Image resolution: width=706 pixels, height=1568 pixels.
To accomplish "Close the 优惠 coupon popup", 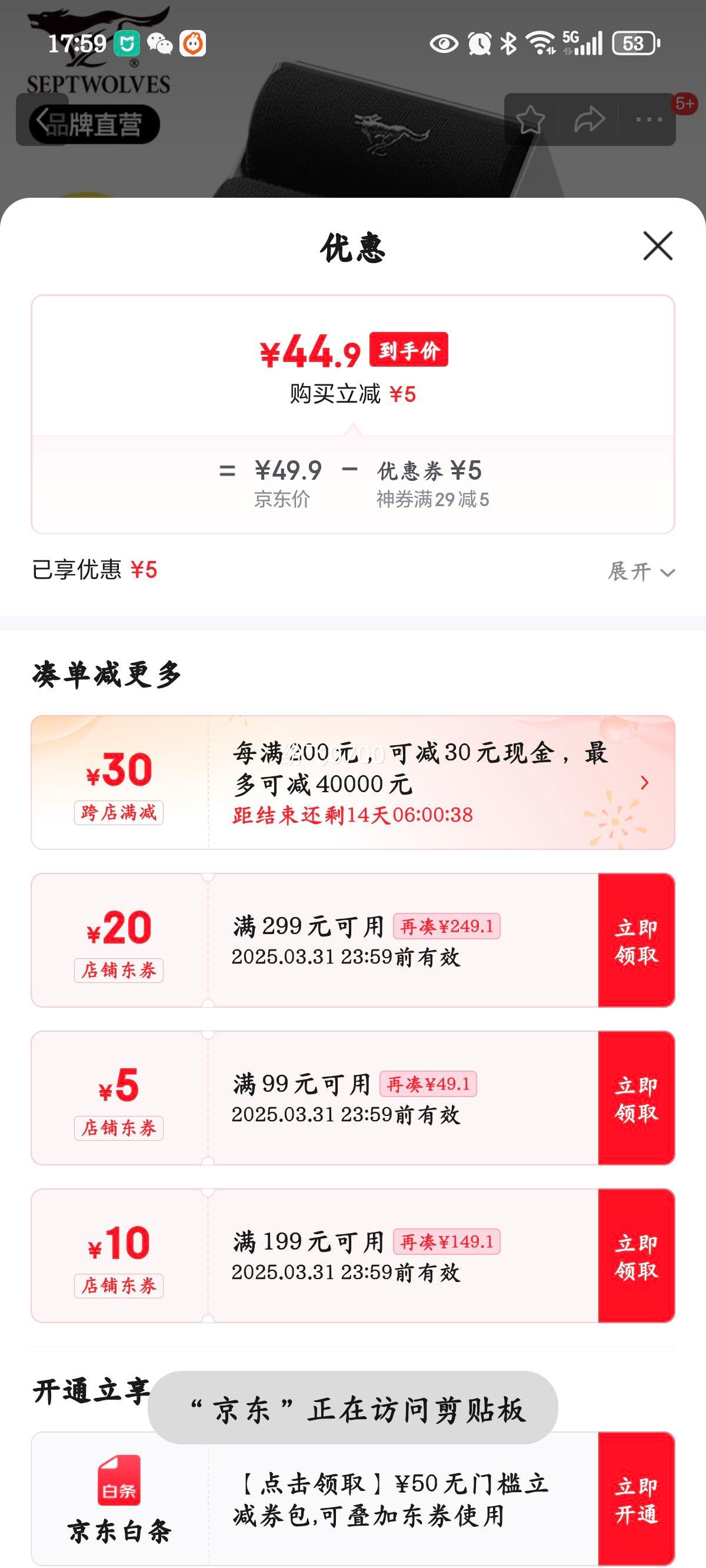I will (659, 247).
